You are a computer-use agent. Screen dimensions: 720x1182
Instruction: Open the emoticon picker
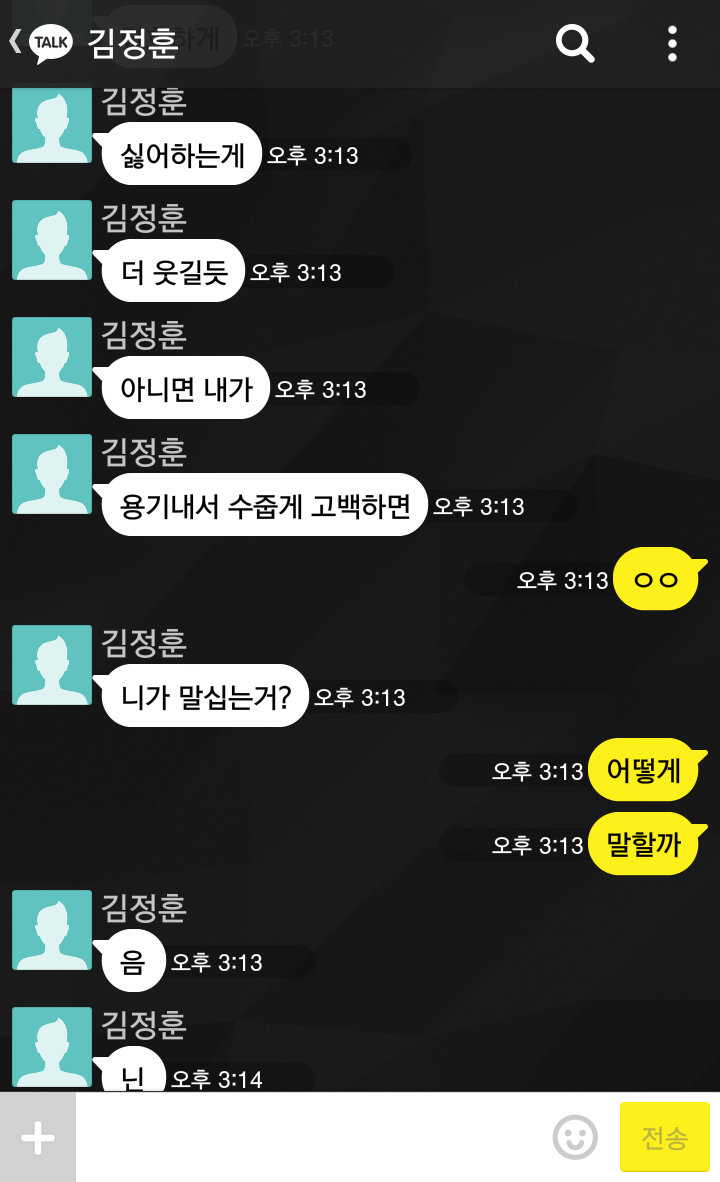(575, 1138)
